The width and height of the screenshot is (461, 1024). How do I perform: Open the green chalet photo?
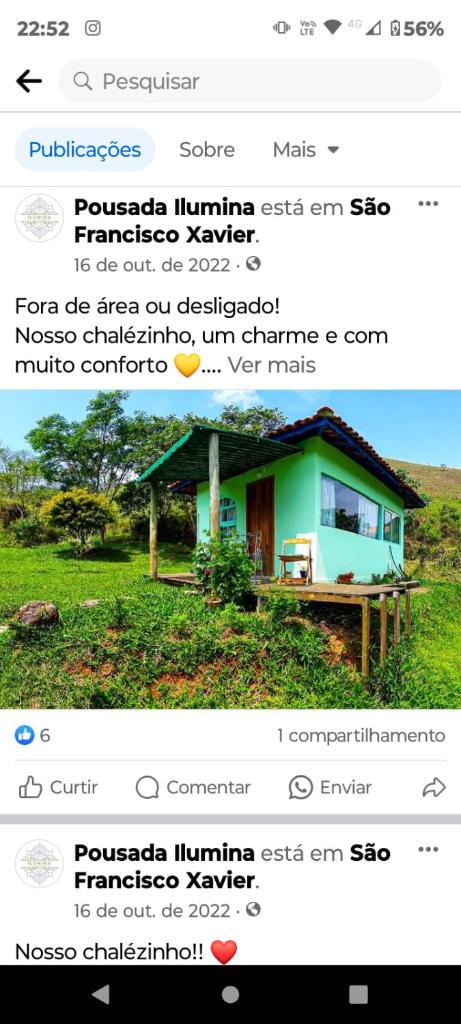[x=230, y=549]
